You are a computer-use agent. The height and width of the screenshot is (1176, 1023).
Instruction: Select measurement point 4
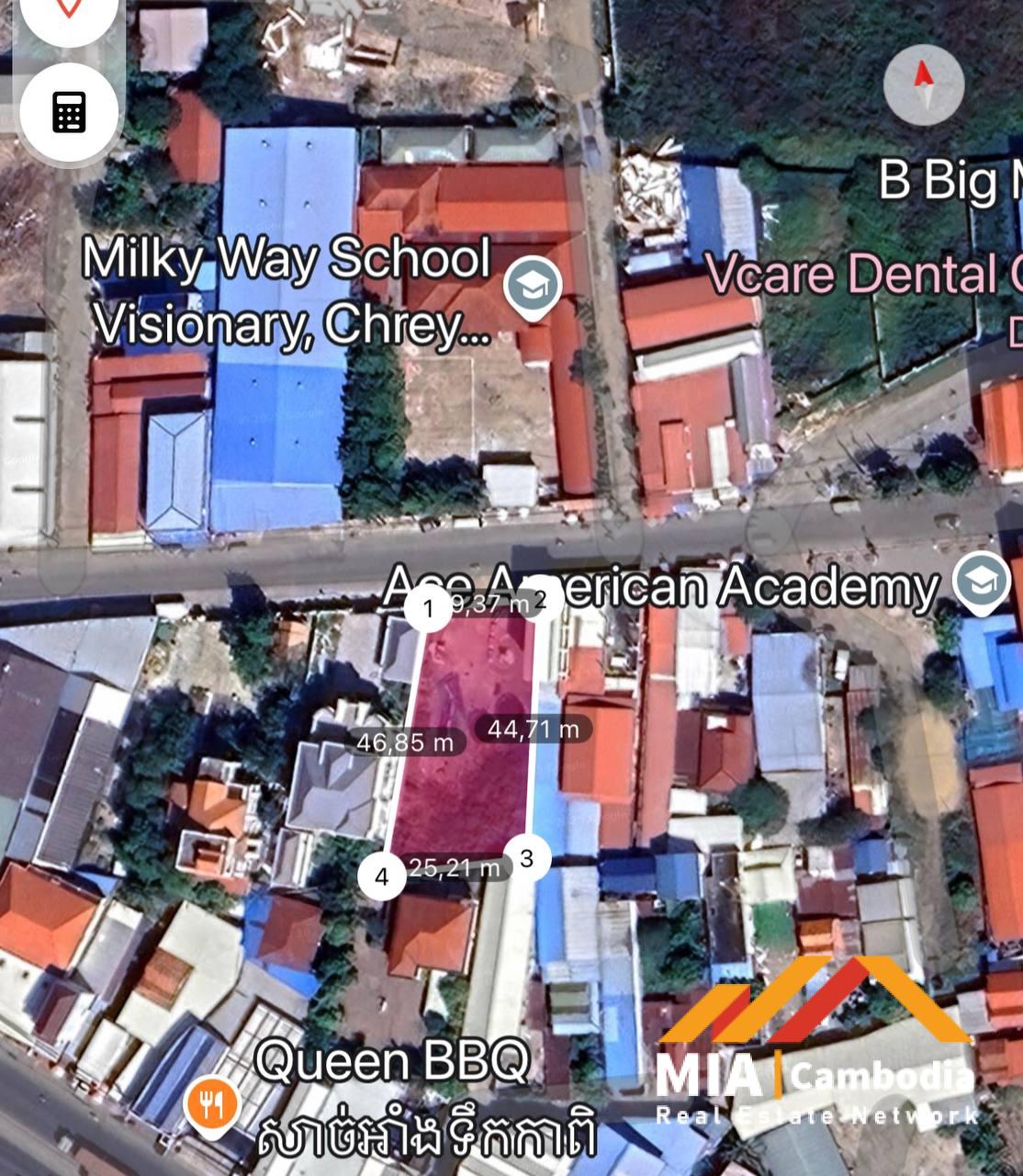(382, 876)
